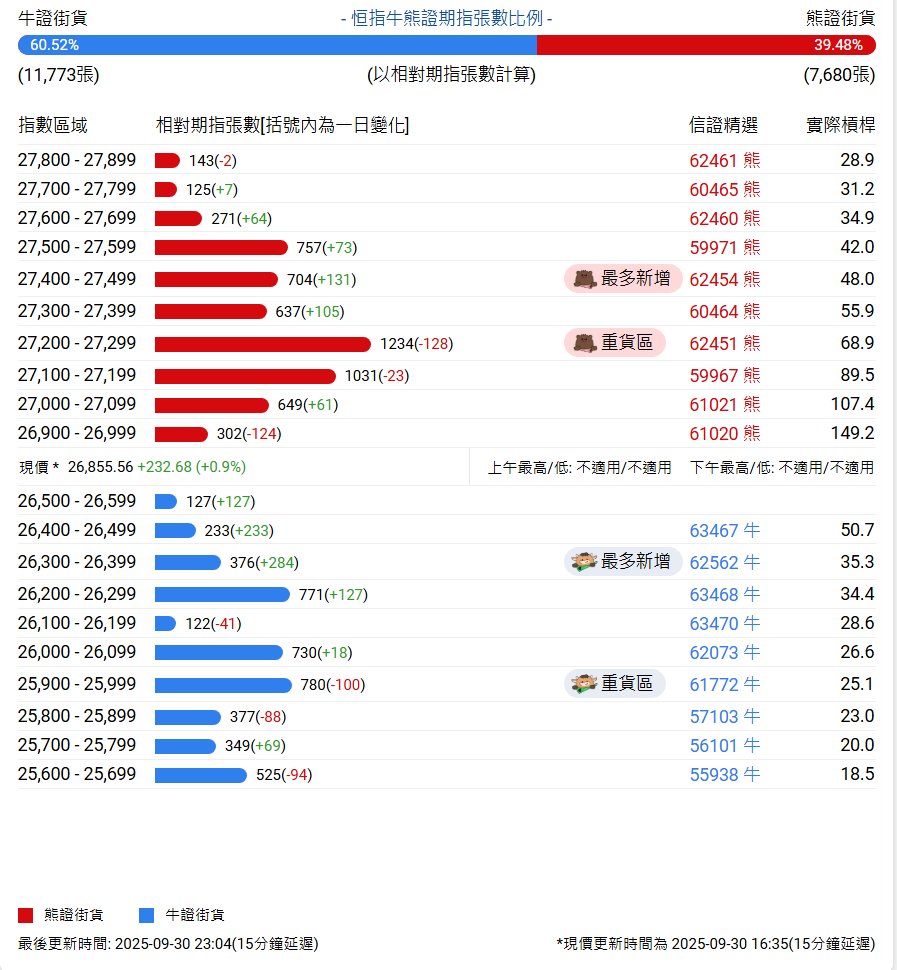This screenshot has height=970, width=897.
Task: Open bull warrant 63467 link
Action: [x=724, y=530]
